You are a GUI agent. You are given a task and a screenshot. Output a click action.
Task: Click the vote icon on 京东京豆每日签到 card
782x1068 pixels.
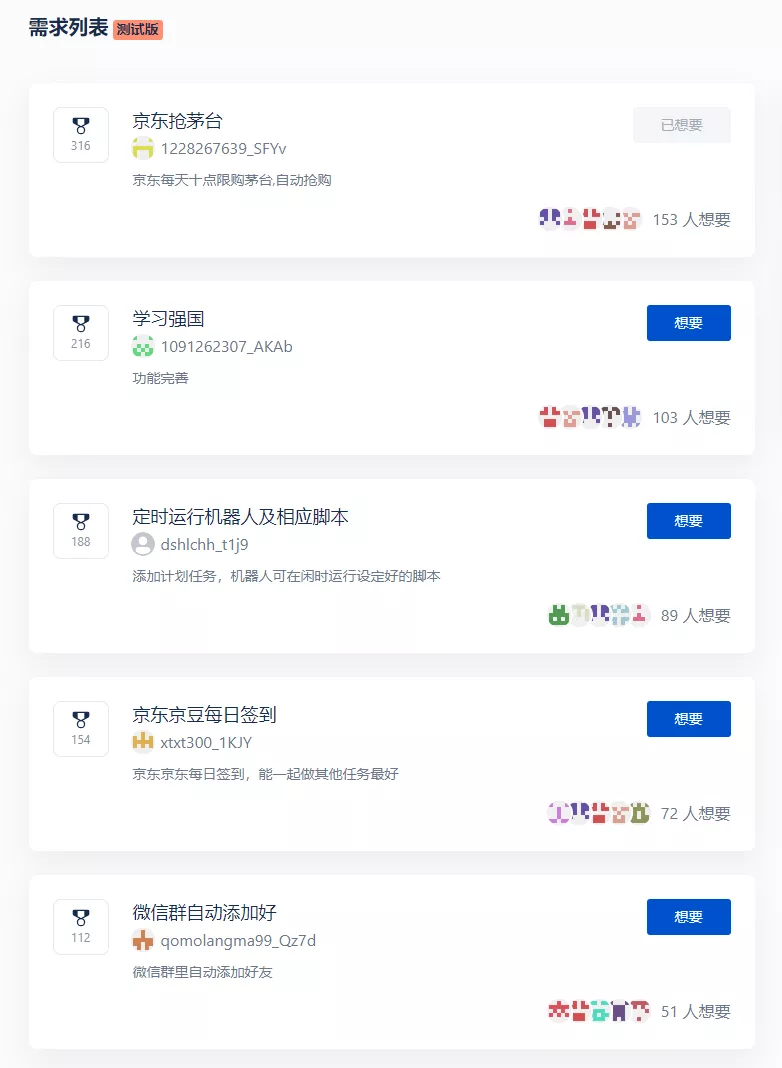click(x=80, y=728)
